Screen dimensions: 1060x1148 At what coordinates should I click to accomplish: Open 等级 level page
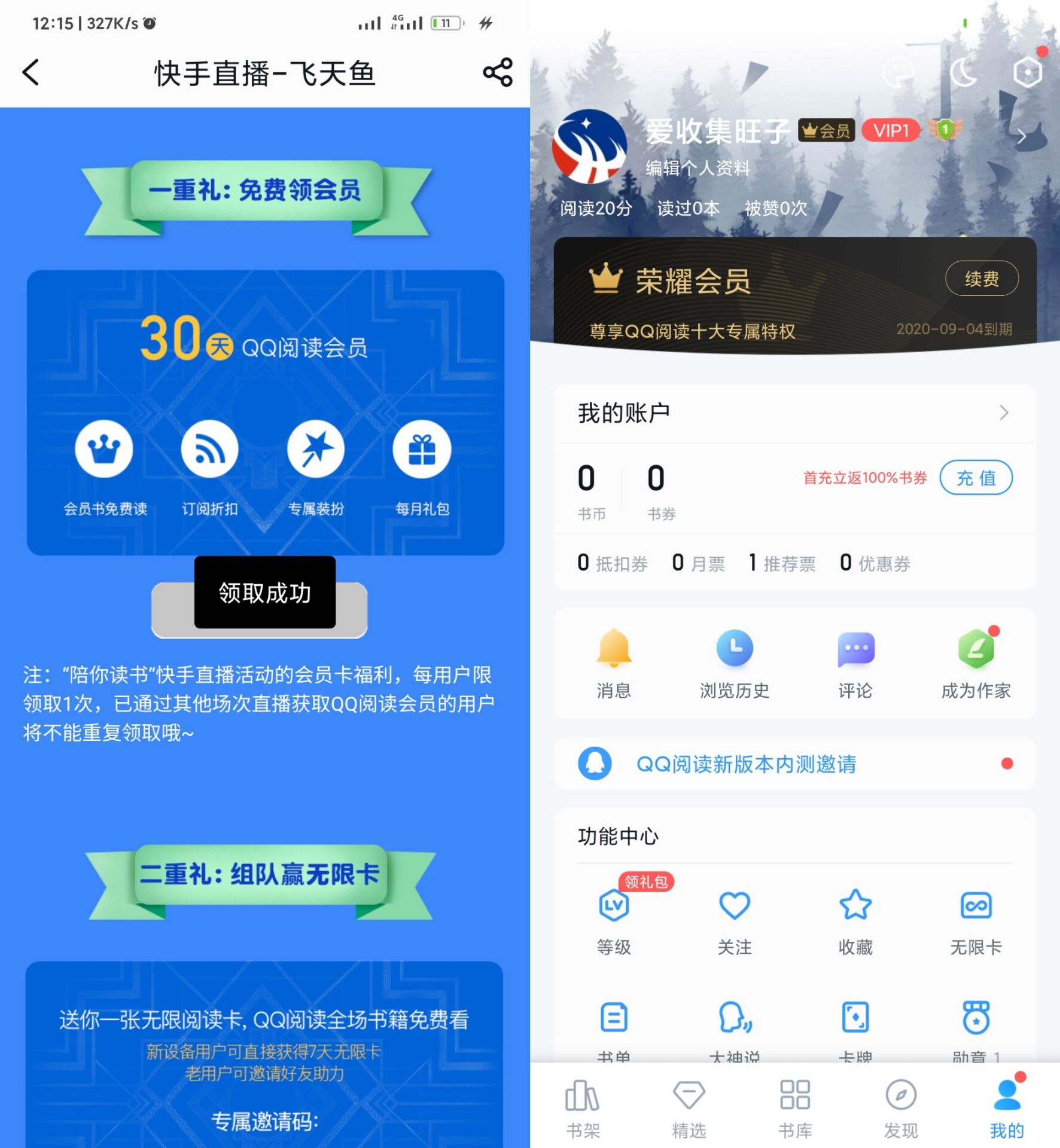614,921
